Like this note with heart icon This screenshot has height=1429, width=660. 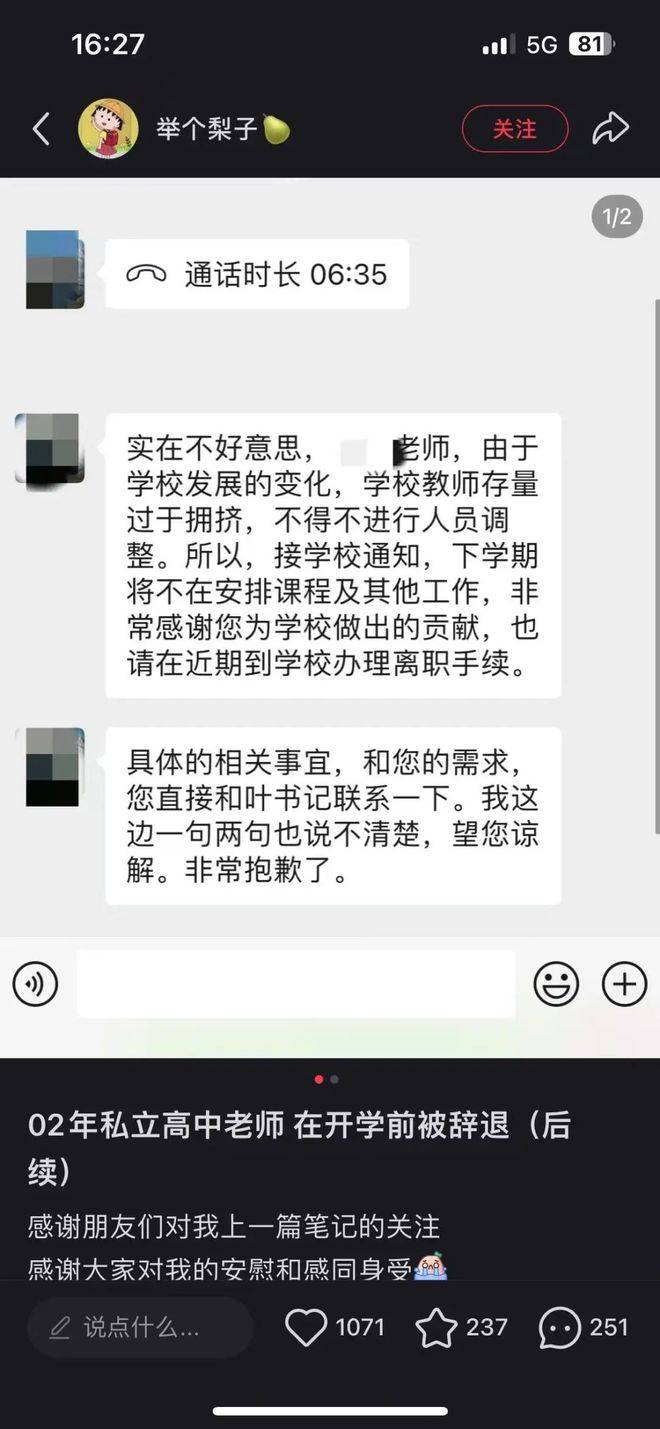[x=307, y=1327]
